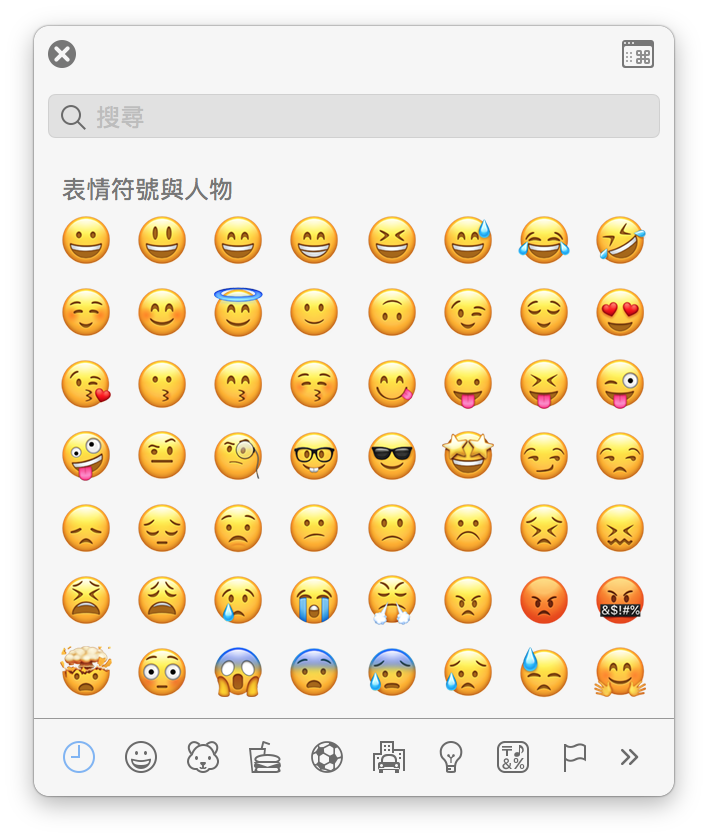Insert the heart-eyes emoji
This screenshot has width=708, height=838.
coord(620,312)
